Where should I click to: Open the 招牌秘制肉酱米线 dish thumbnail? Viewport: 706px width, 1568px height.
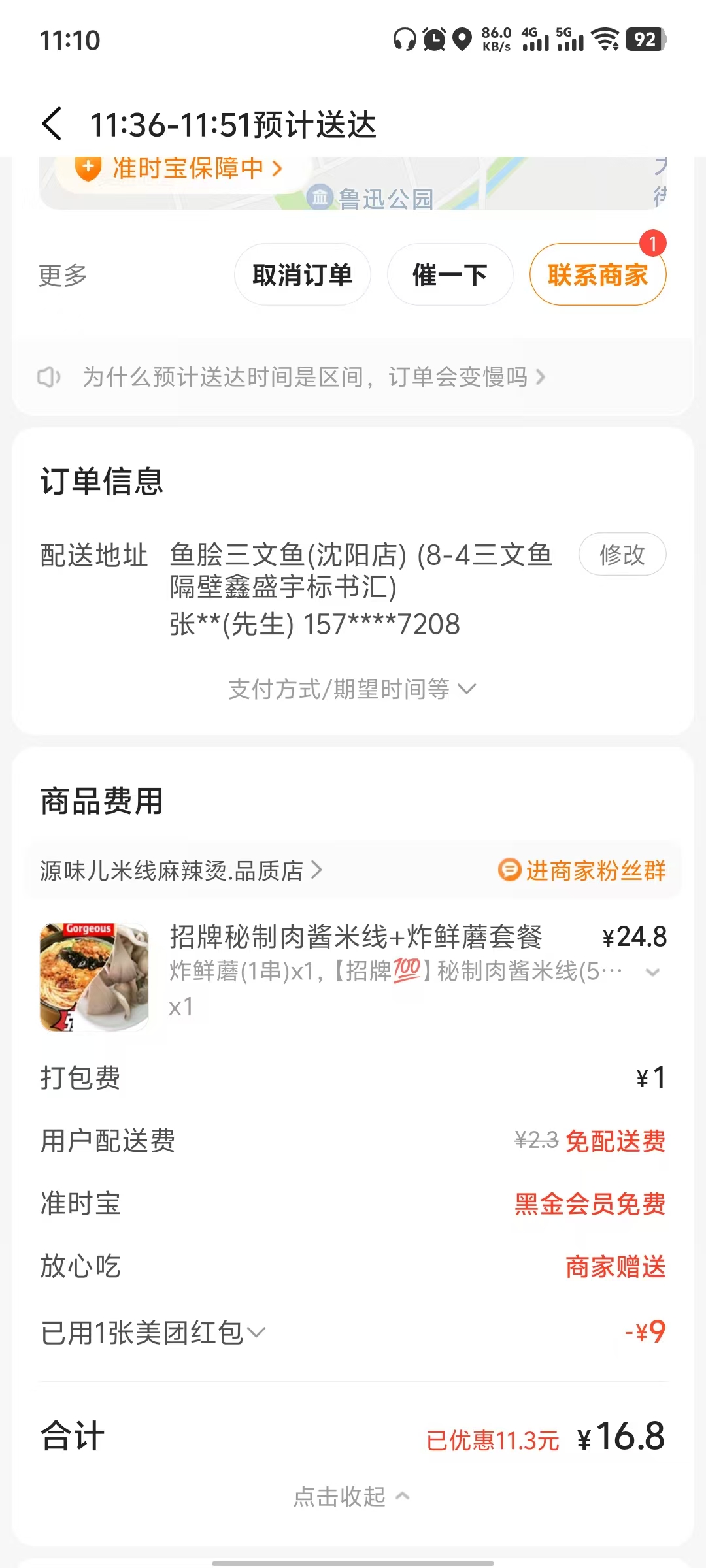[94, 977]
